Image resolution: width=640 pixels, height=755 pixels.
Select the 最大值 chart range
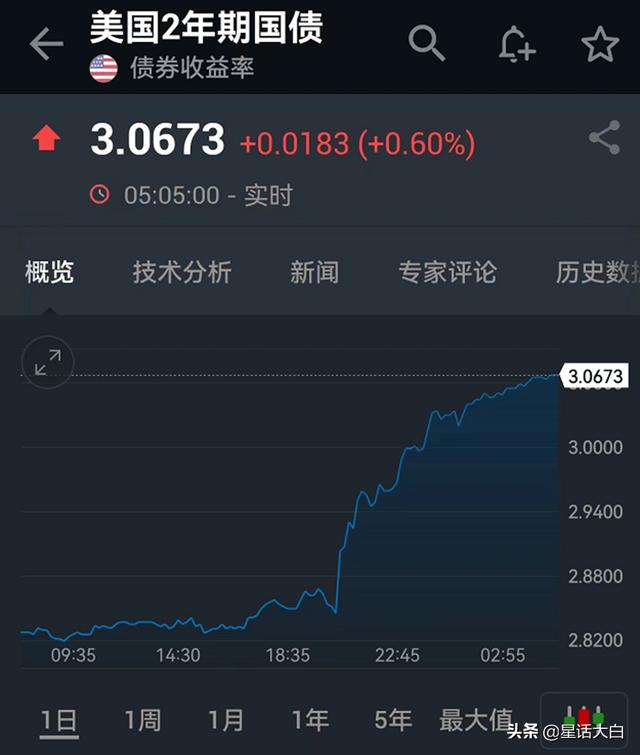click(x=476, y=719)
